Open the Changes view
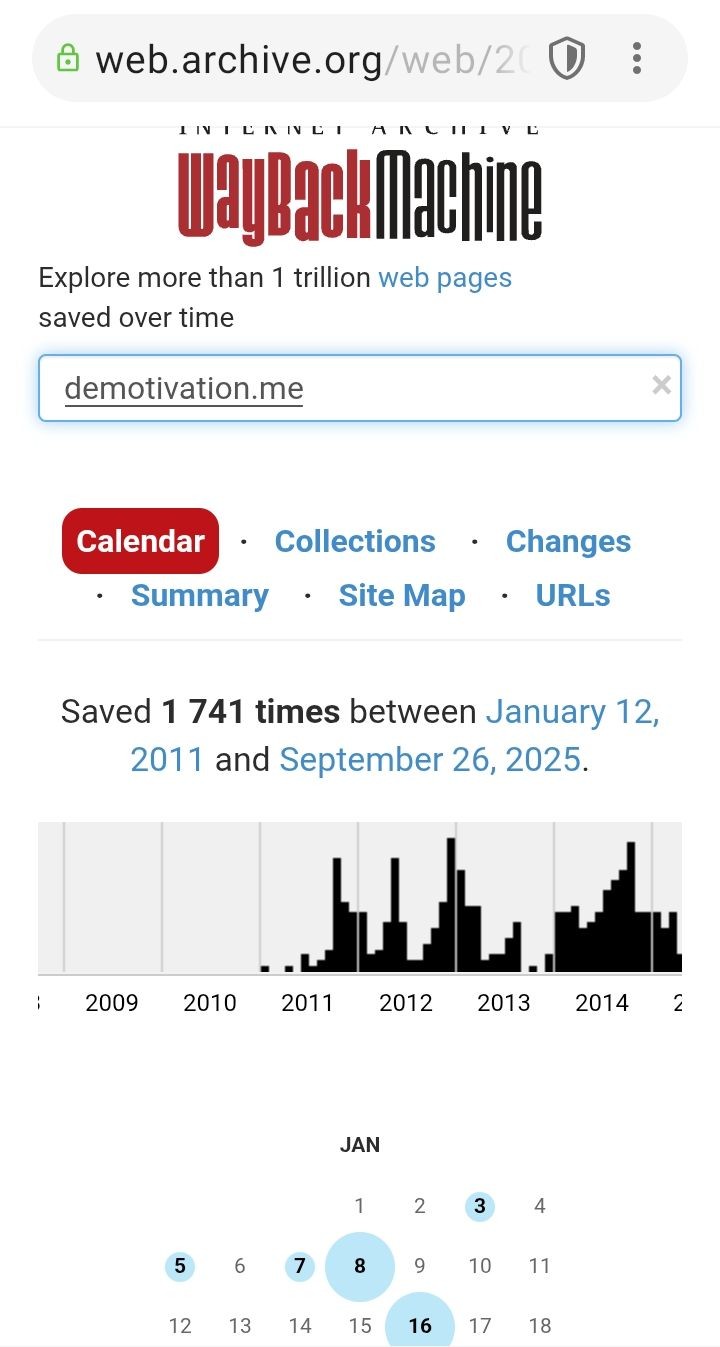 (x=568, y=541)
